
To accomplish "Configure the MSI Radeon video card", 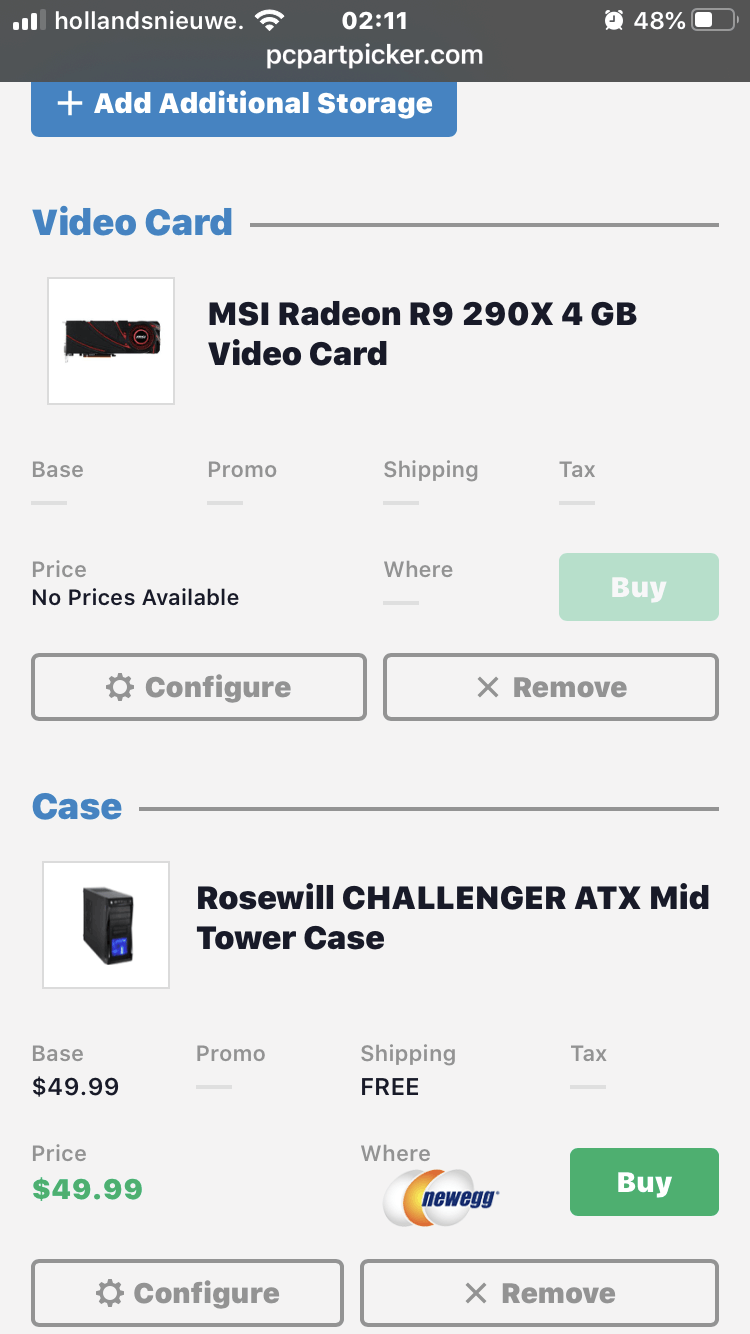I will 199,687.
